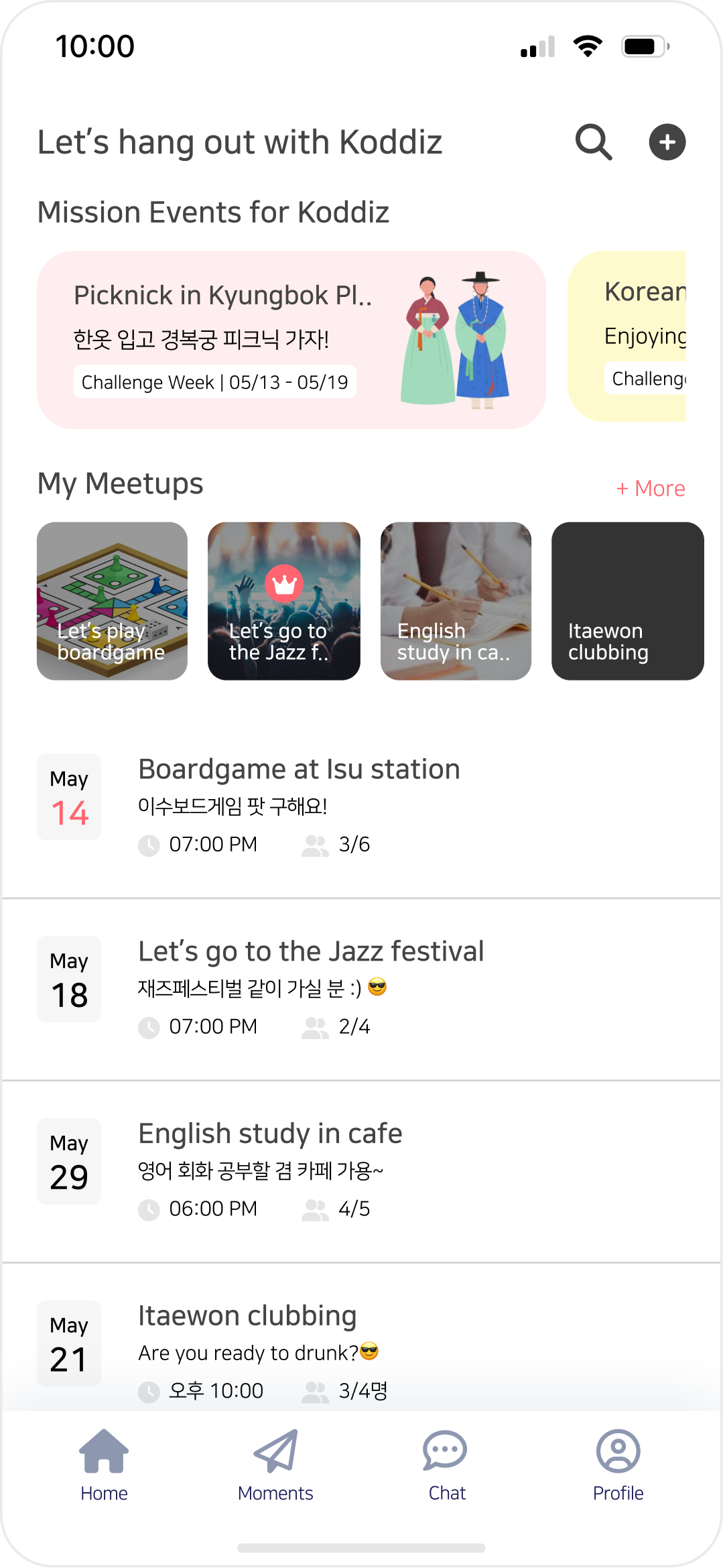The width and height of the screenshot is (723, 1568).
Task: Open the Itaewon clubbing tile in My Meetups
Action: pos(627,601)
